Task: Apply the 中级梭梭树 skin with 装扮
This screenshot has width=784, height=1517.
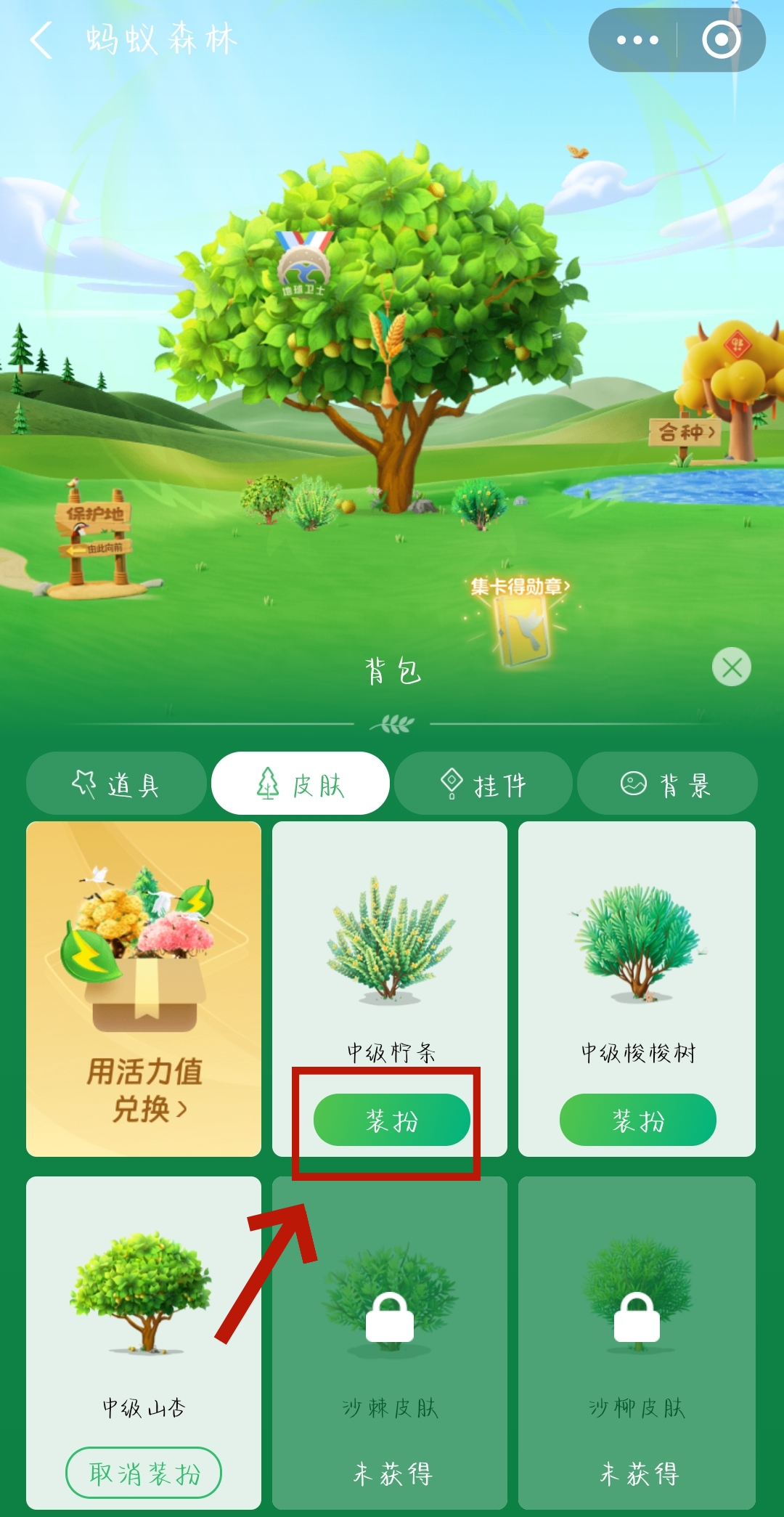Action: 637,1120
